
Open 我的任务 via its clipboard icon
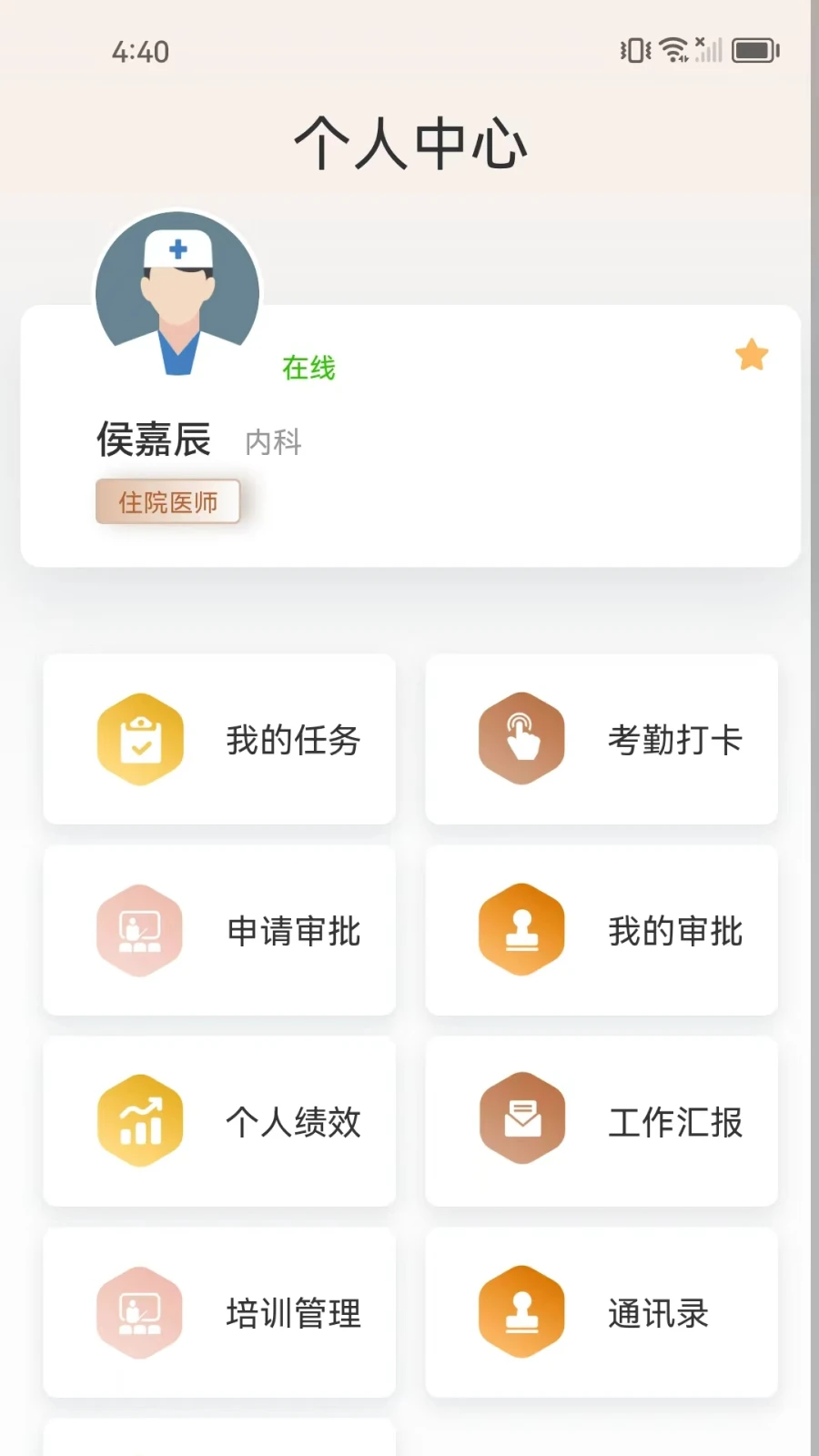pyautogui.click(x=139, y=737)
